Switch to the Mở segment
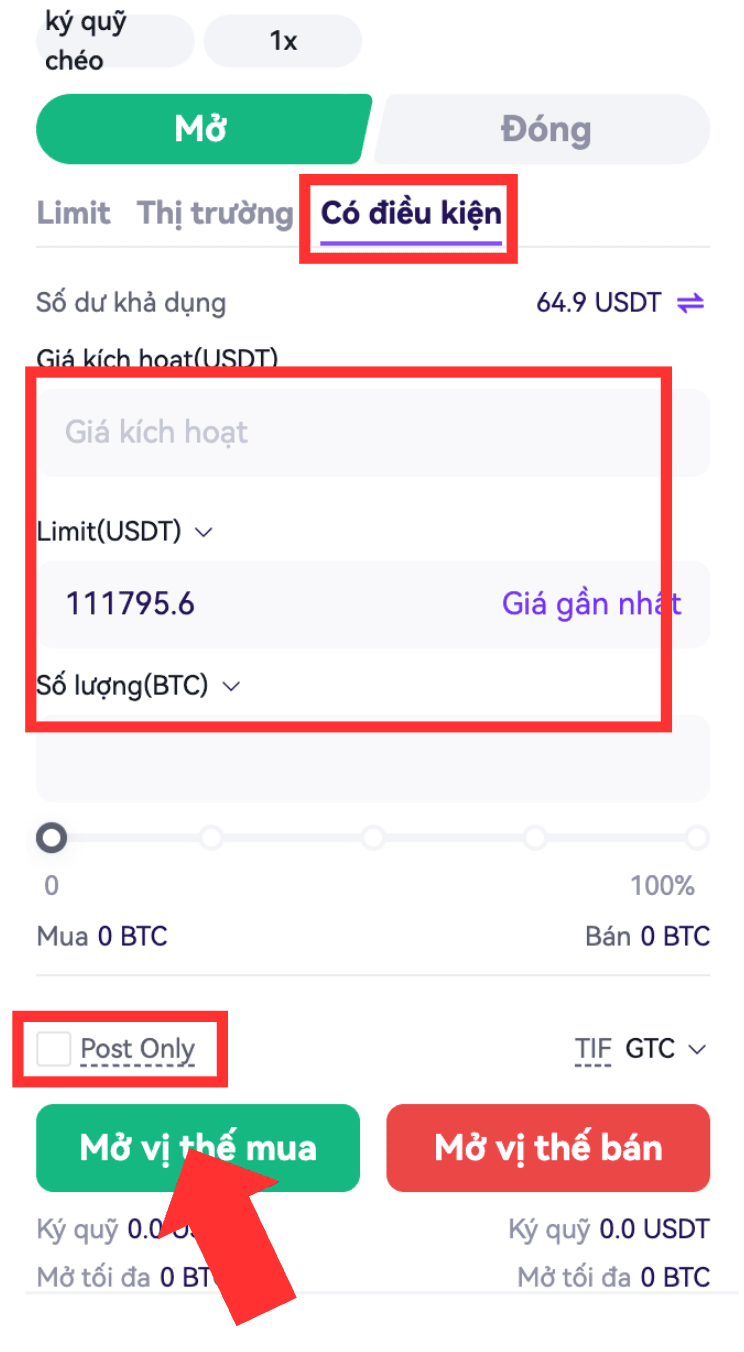 pos(202,129)
